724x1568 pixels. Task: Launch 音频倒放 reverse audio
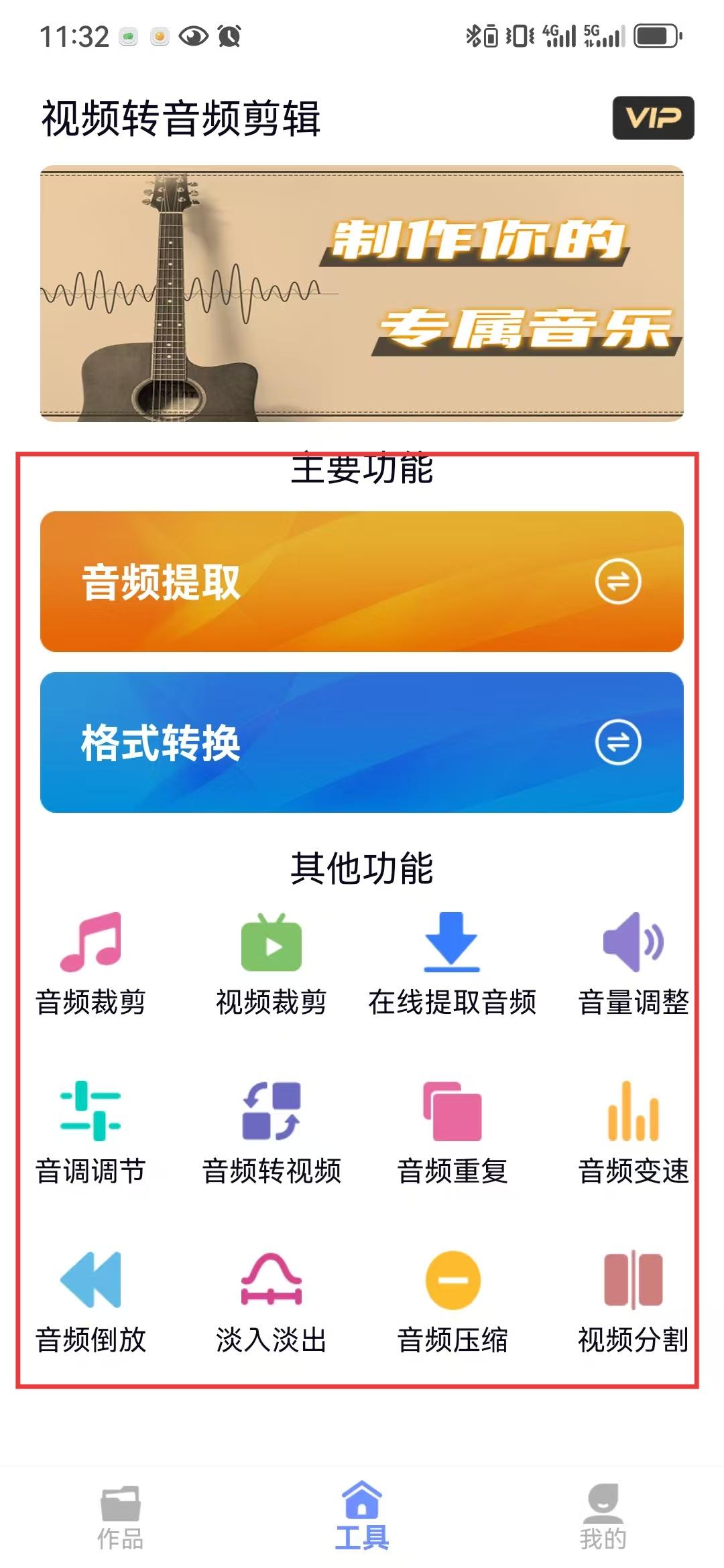pyautogui.click(x=90, y=1301)
